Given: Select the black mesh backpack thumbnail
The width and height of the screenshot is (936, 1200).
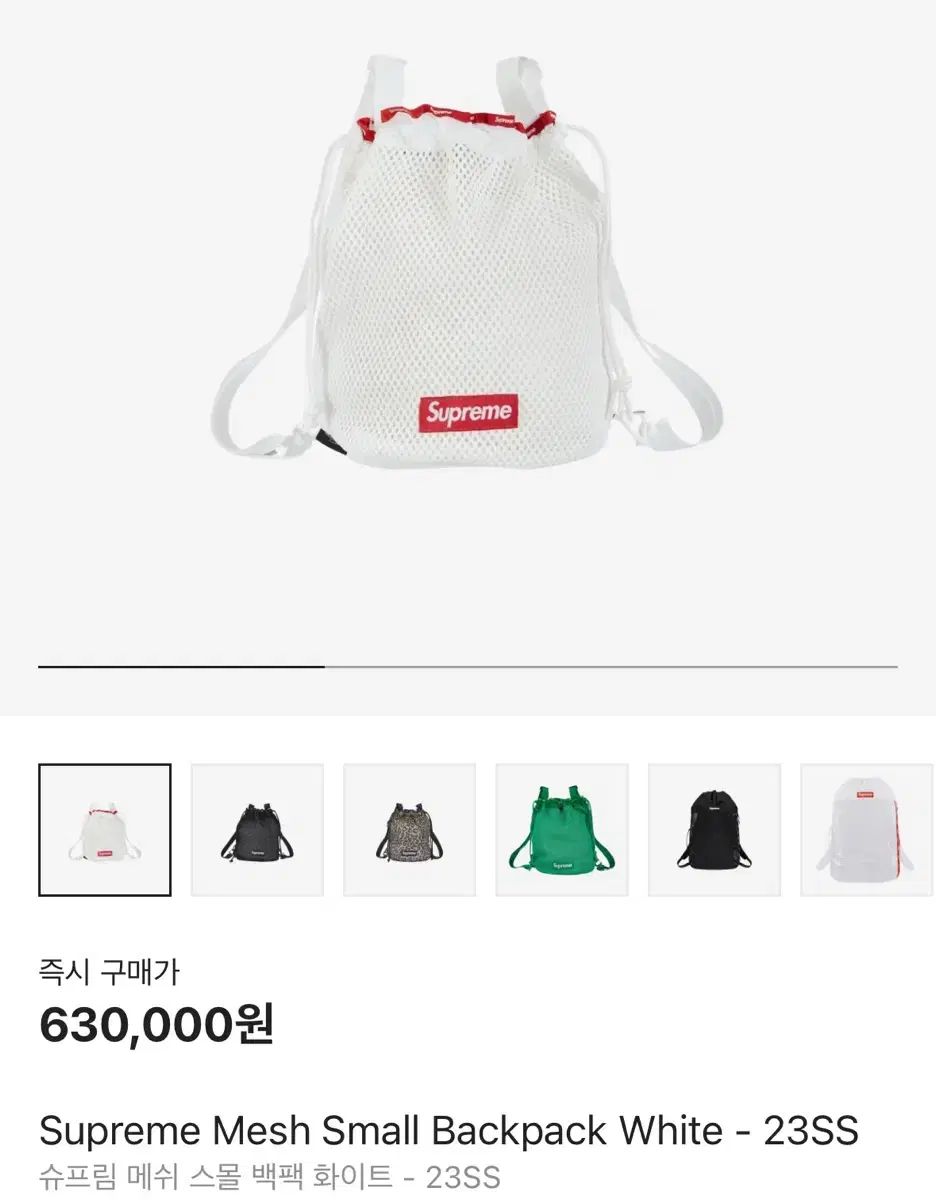Looking at the screenshot, I should (255, 829).
